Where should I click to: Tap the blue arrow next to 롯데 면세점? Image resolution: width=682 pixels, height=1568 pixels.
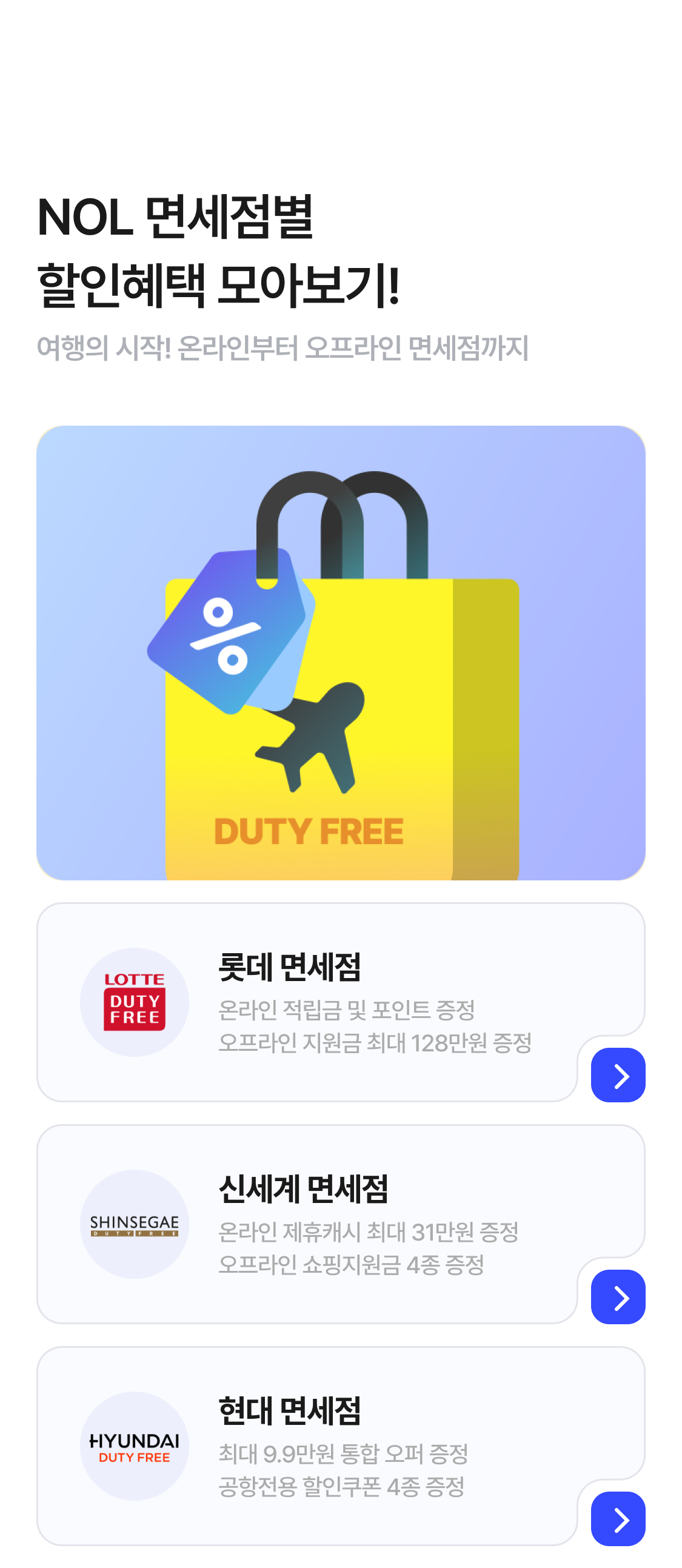pos(618,1075)
